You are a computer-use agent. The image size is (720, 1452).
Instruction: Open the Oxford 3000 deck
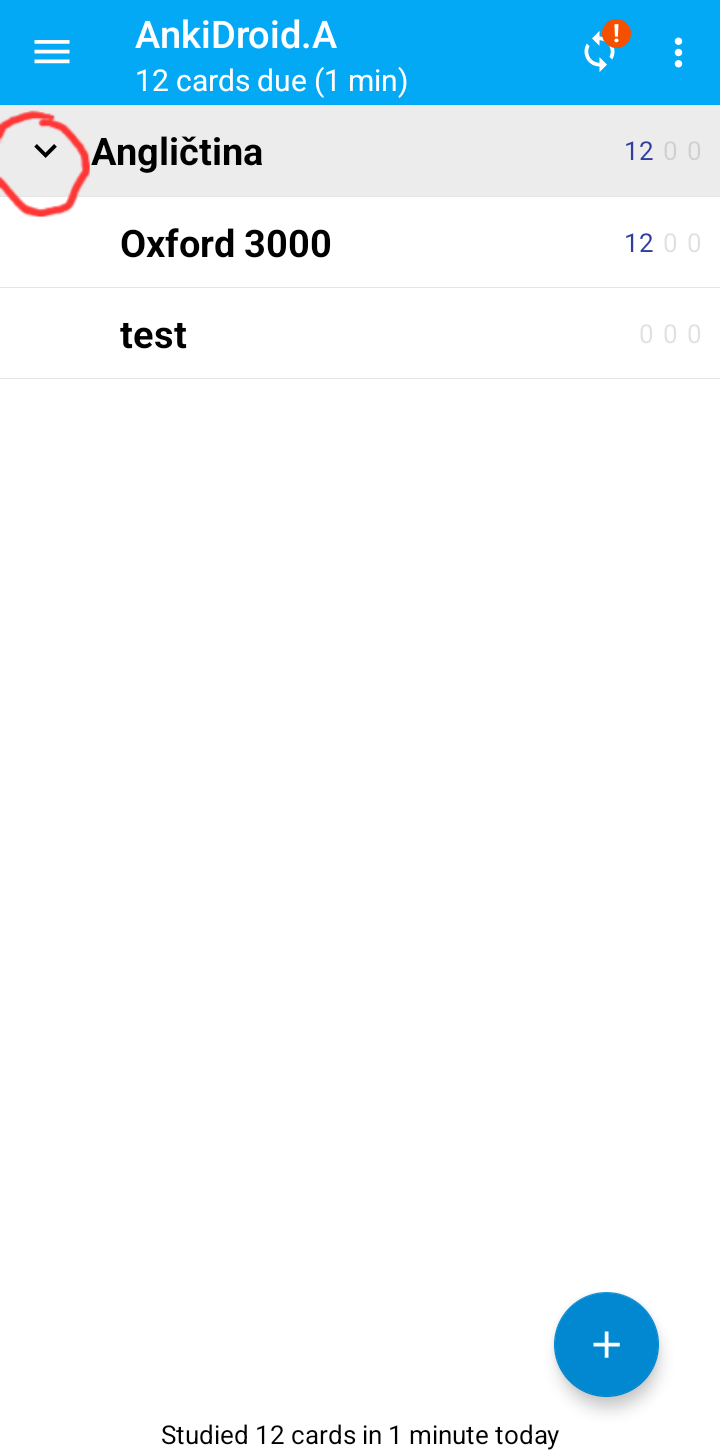[225, 243]
